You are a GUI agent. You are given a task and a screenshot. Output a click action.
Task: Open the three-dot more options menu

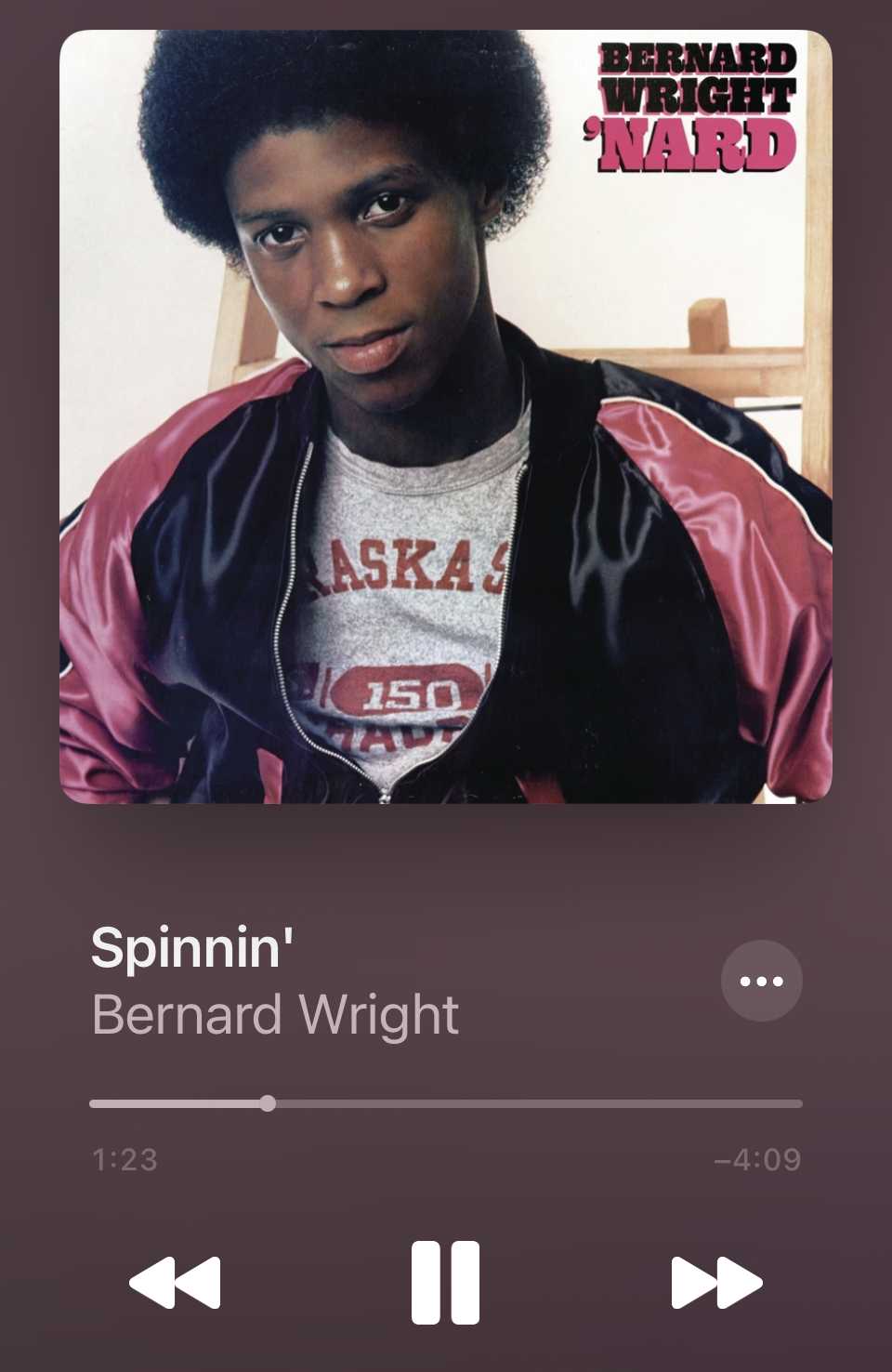(761, 981)
